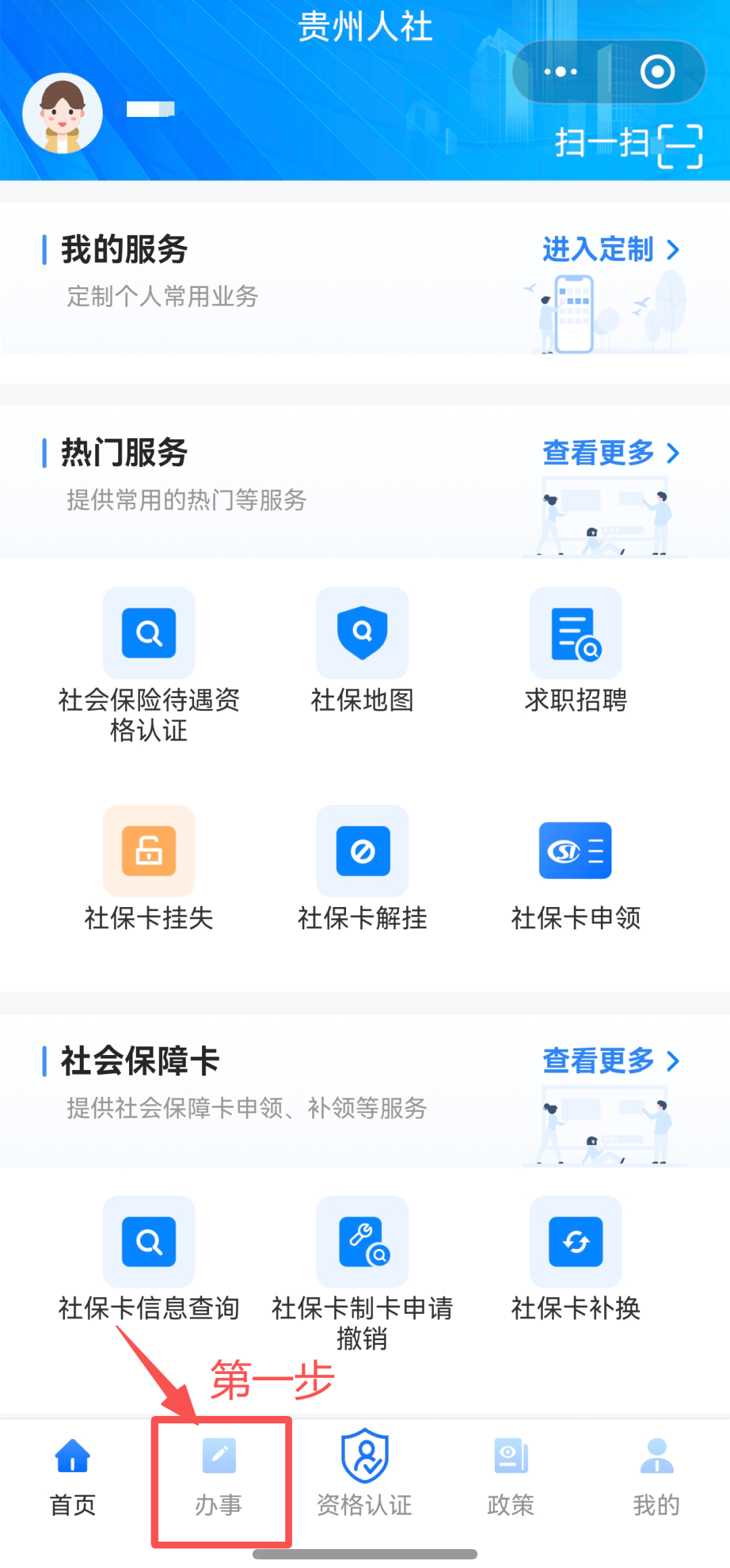Open the mini program more options menu
Screen dimensions: 730x1568
pyautogui.click(x=560, y=72)
